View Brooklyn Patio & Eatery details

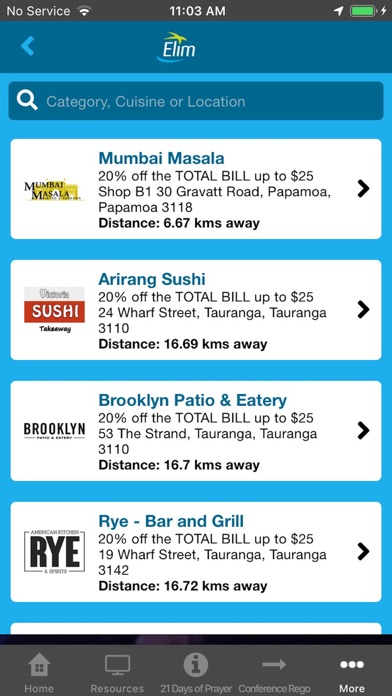[196, 431]
